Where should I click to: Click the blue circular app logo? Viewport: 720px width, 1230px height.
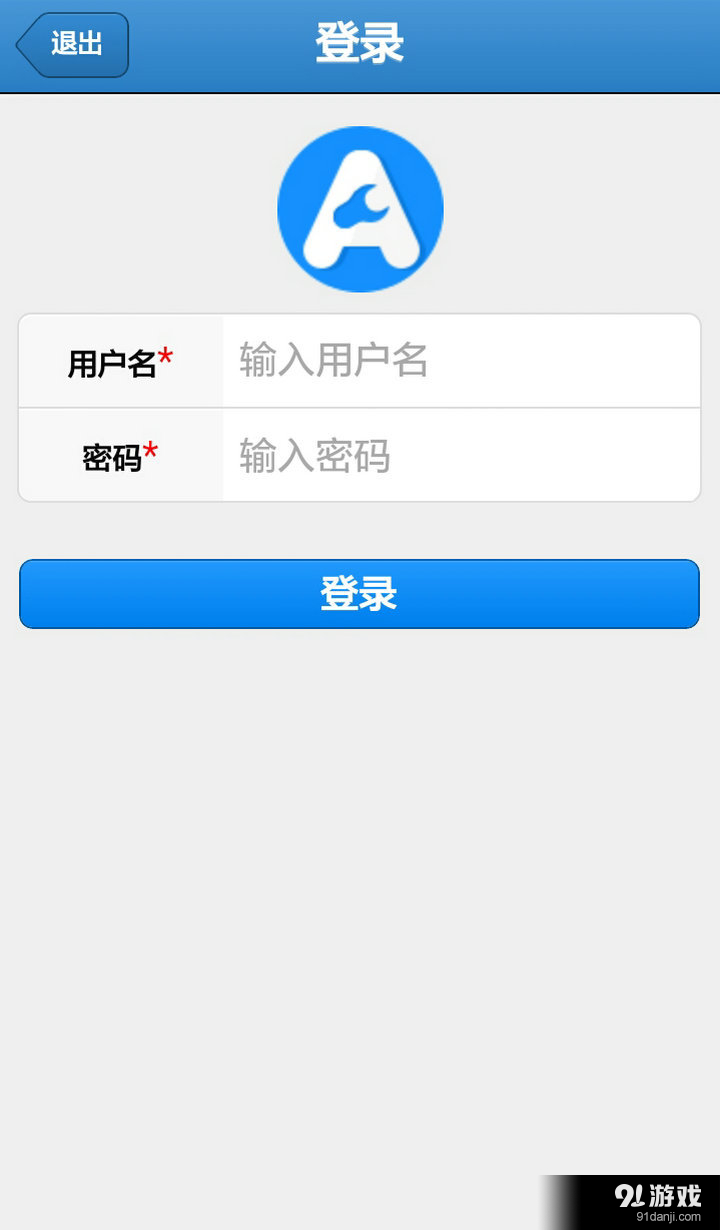pyautogui.click(x=360, y=206)
